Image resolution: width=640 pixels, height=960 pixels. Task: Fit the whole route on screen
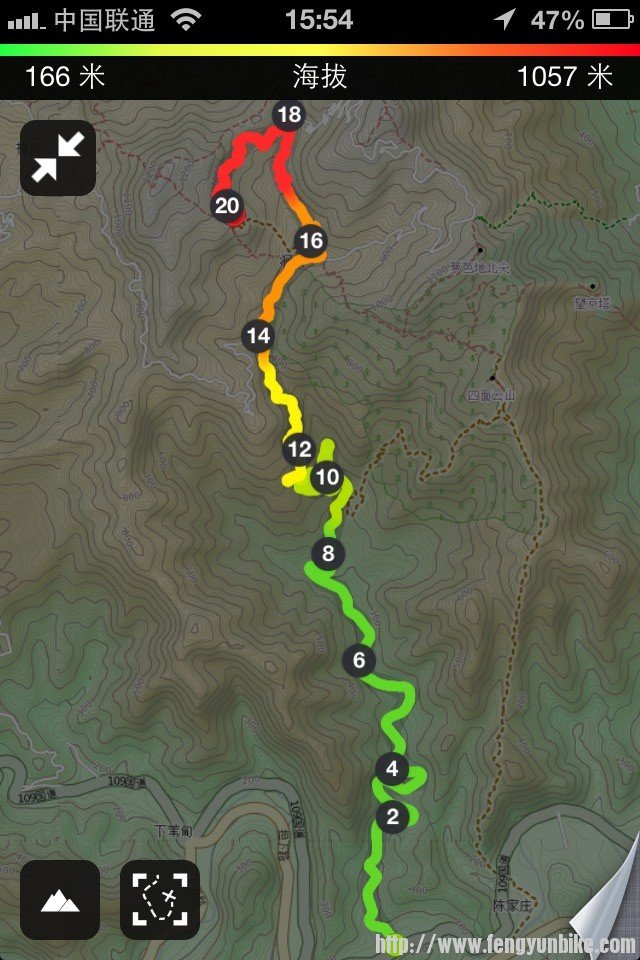tap(160, 900)
